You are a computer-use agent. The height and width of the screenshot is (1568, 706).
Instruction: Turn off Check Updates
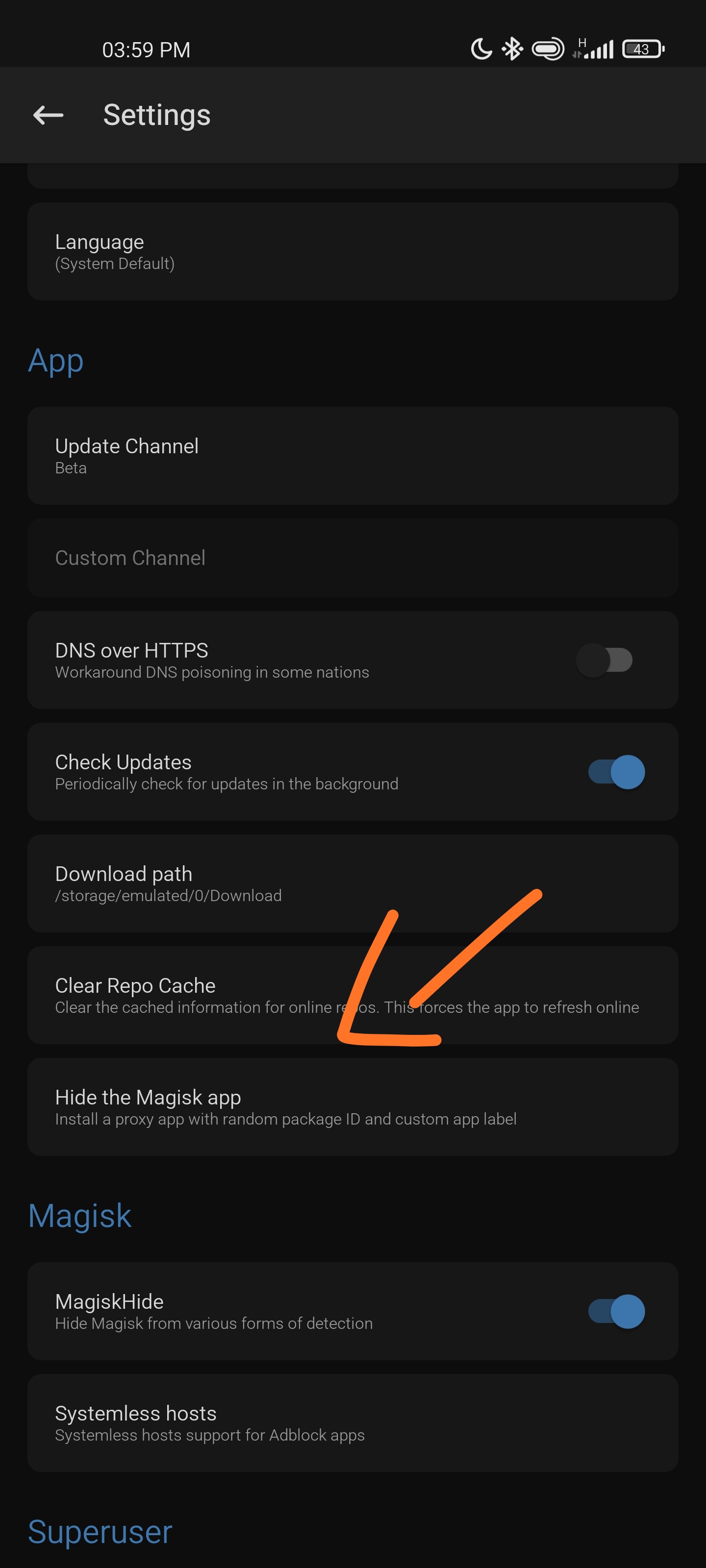point(616,772)
